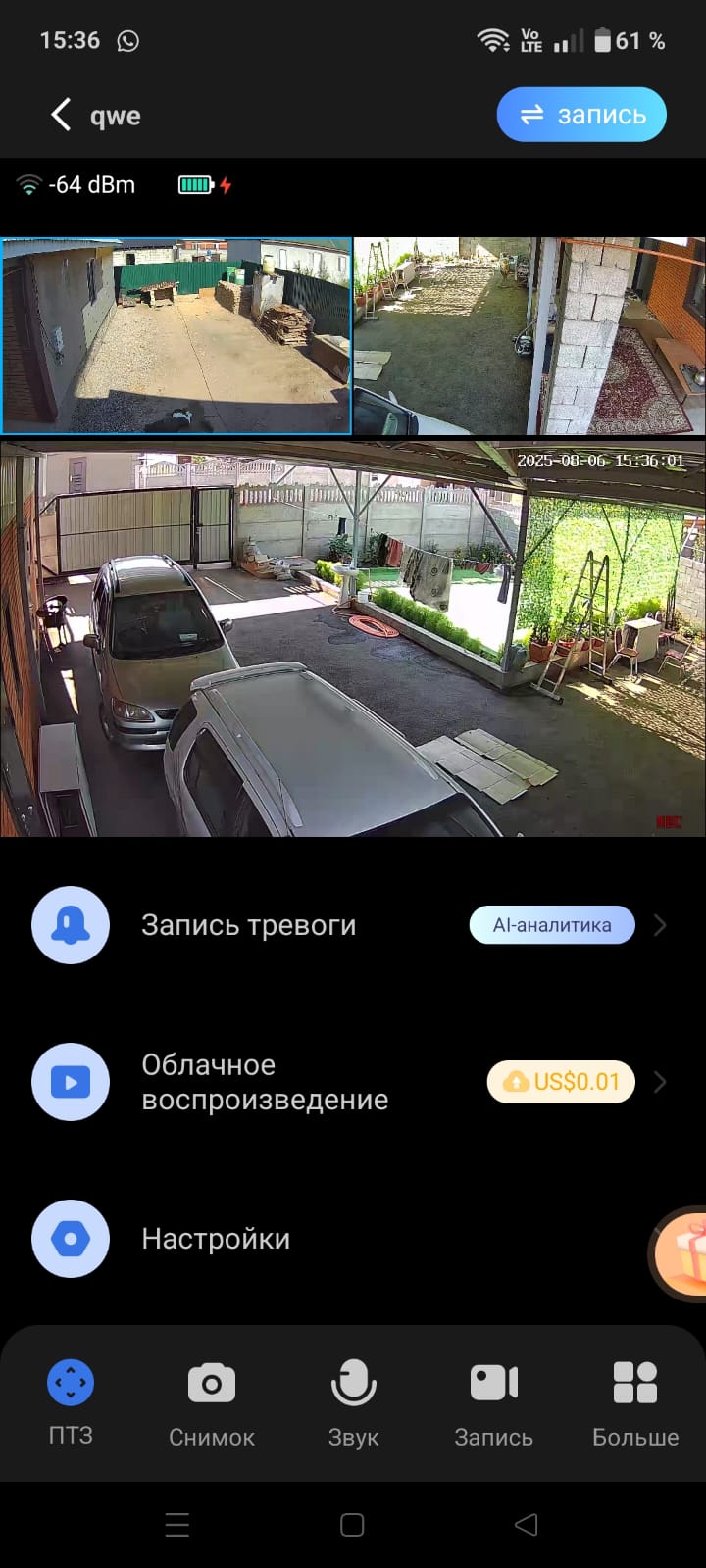
Task: Open the floating gift box icon
Action: pos(682,1254)
